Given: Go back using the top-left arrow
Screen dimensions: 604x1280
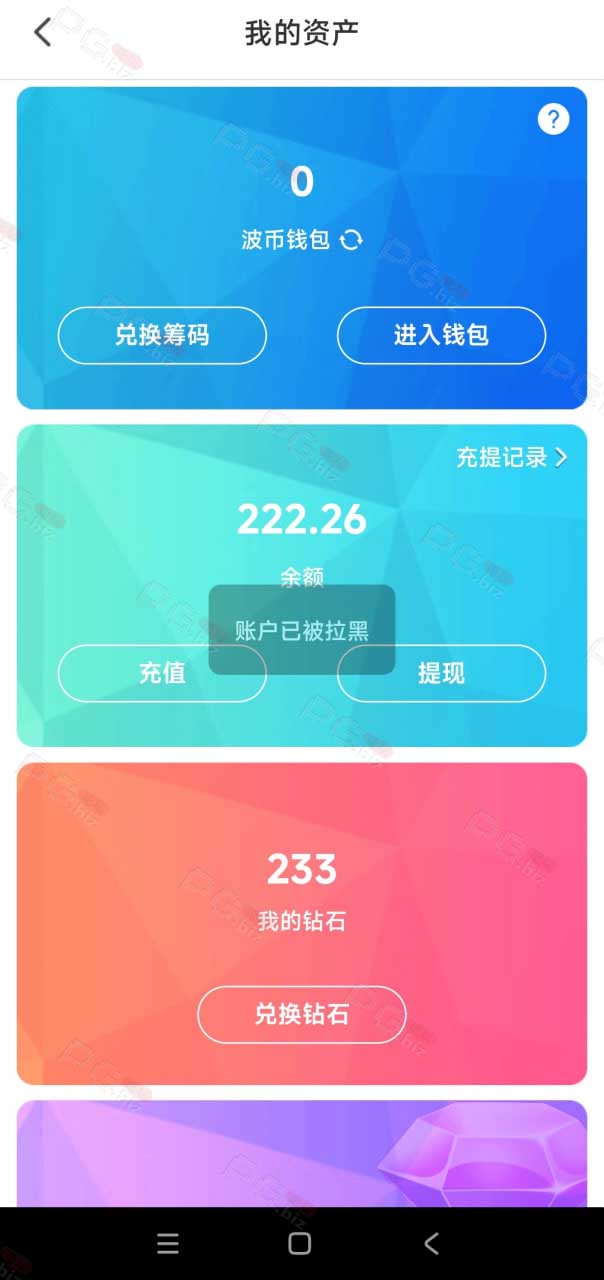Looking at the screenshot, I should [42, 32].
